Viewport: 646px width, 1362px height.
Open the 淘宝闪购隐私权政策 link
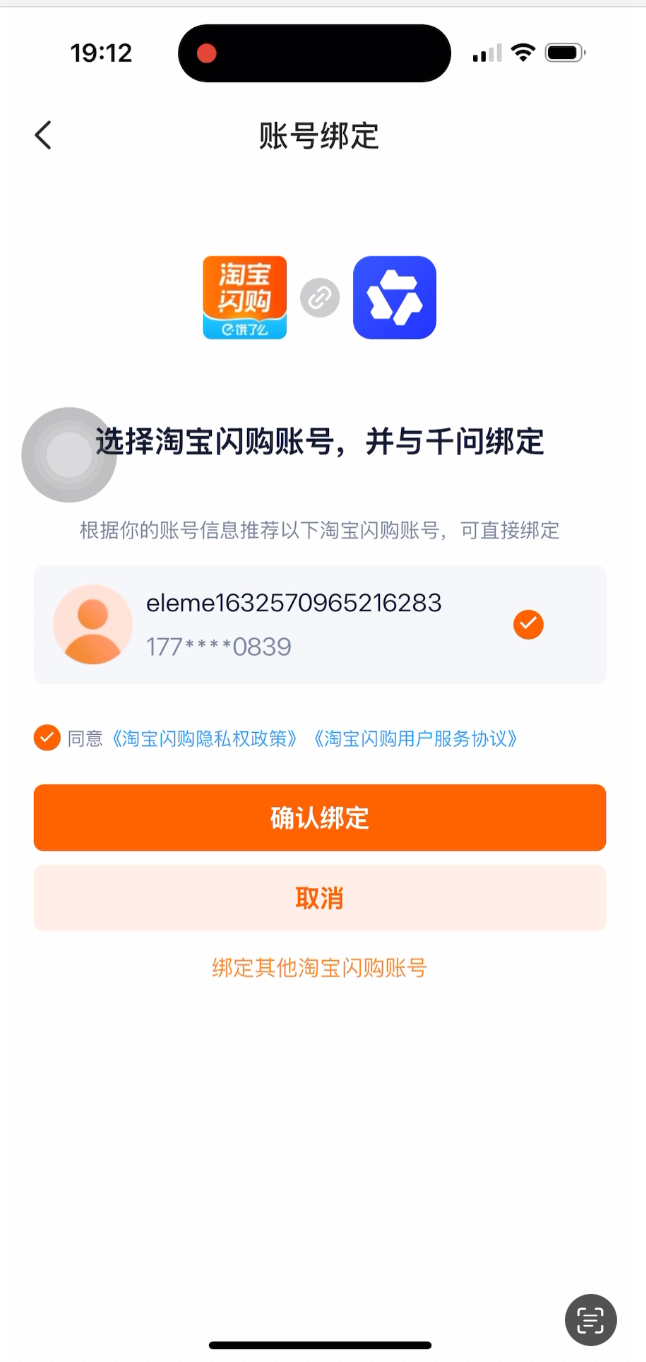(x=206, y=739)
